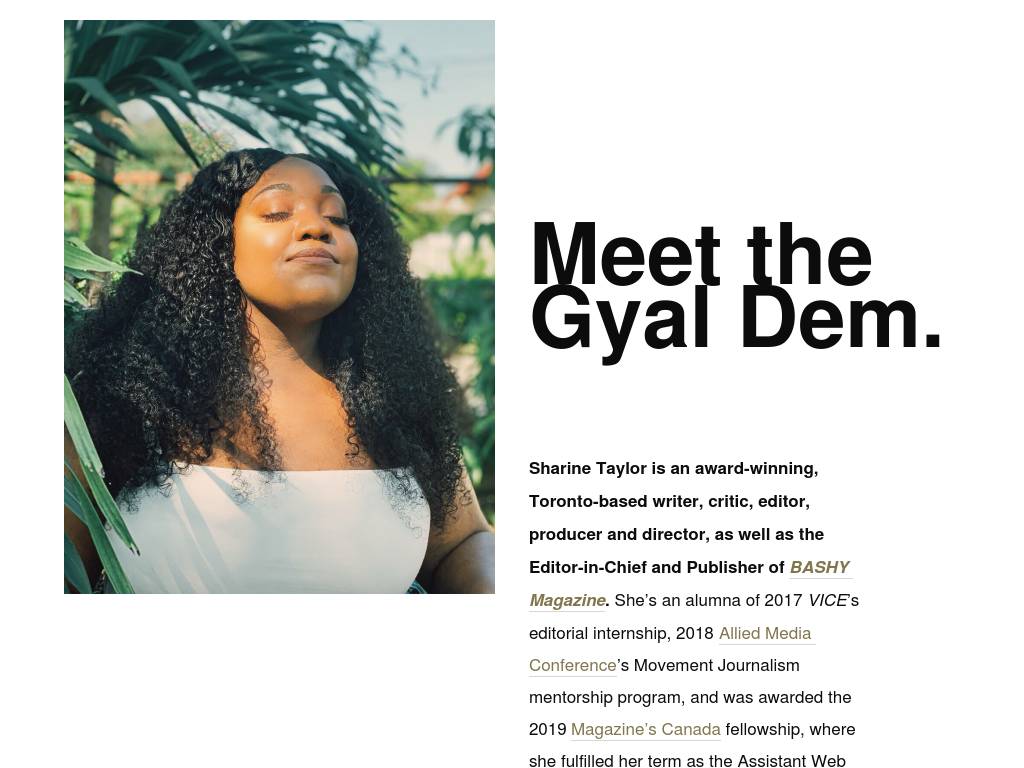Open the BASHY Magazine link
1024x768 pixels.
coord(819,567)
